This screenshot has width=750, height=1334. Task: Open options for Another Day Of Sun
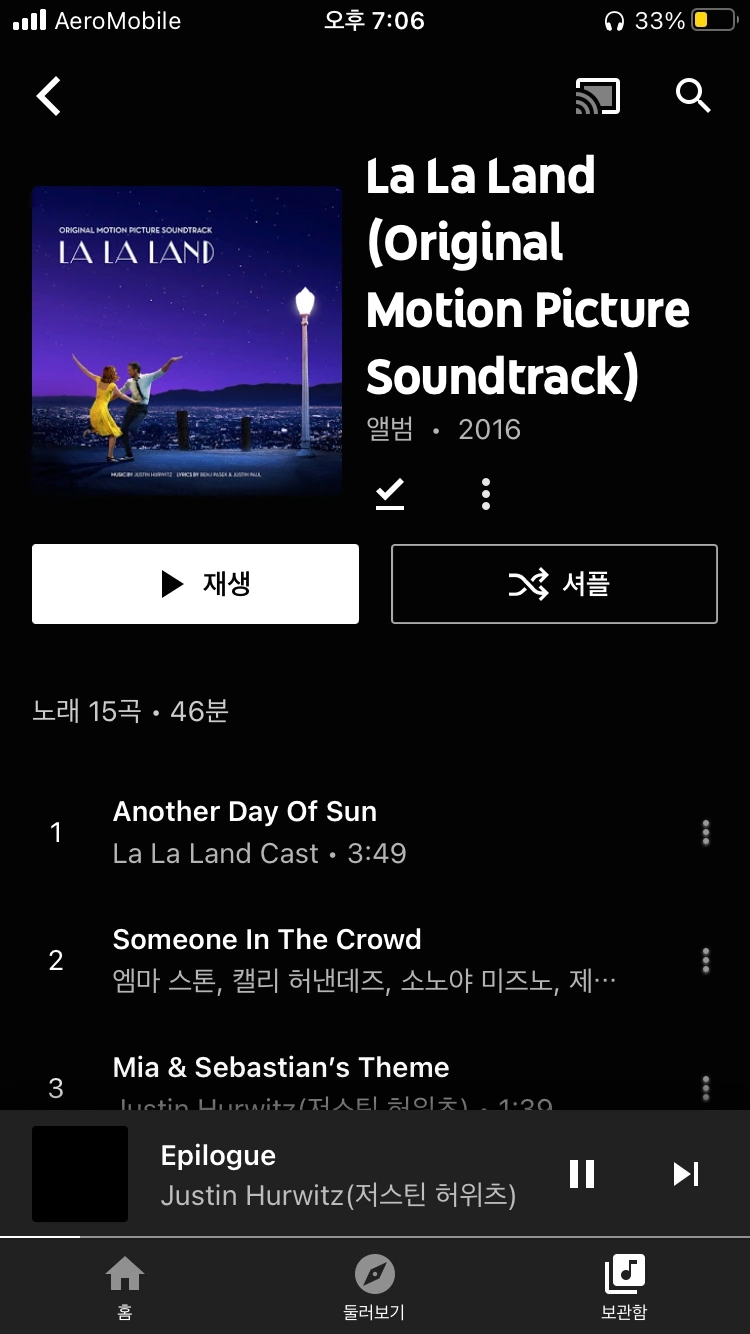[706, 832]
